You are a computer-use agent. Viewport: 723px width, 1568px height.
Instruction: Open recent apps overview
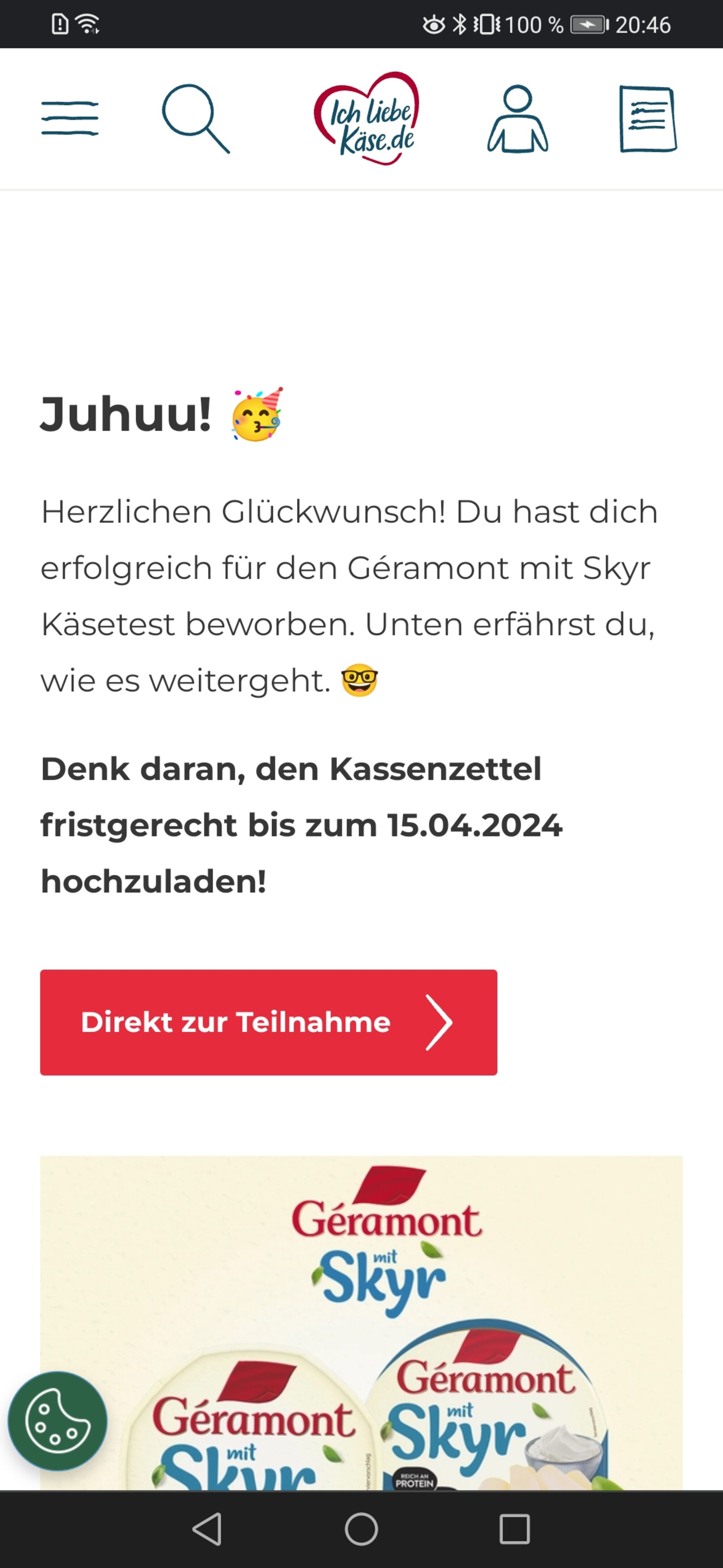pyautogui.click(x=515, y=1529)
